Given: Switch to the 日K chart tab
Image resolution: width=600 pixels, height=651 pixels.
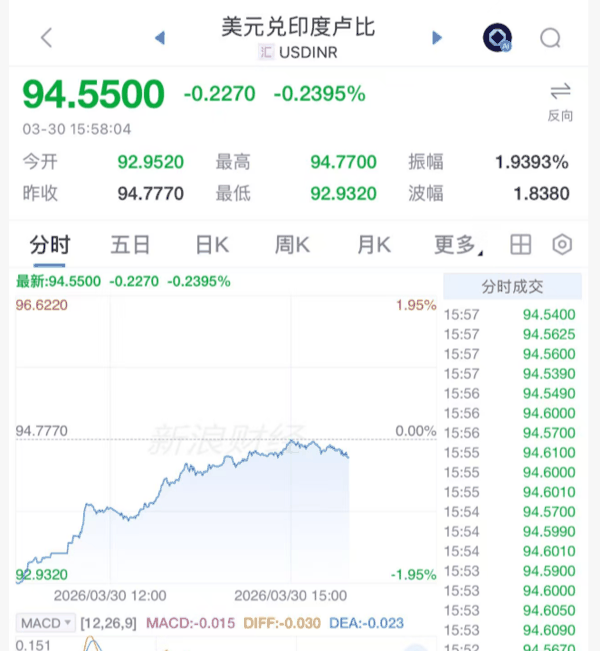Looking at the screenshot, I should [212, 245].
